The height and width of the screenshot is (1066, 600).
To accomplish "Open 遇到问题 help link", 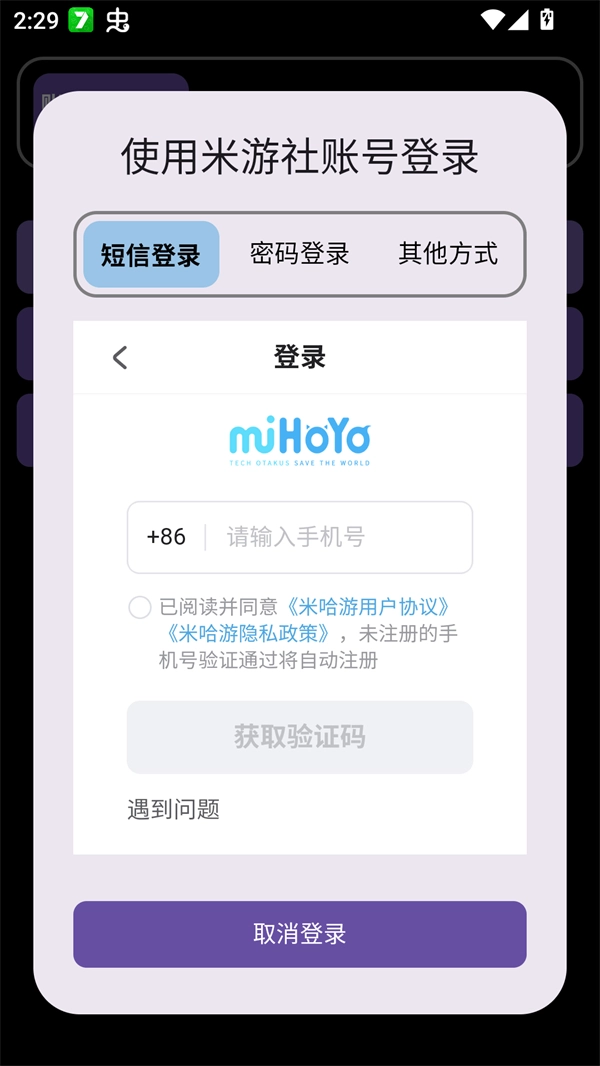I will pos(173,809).
